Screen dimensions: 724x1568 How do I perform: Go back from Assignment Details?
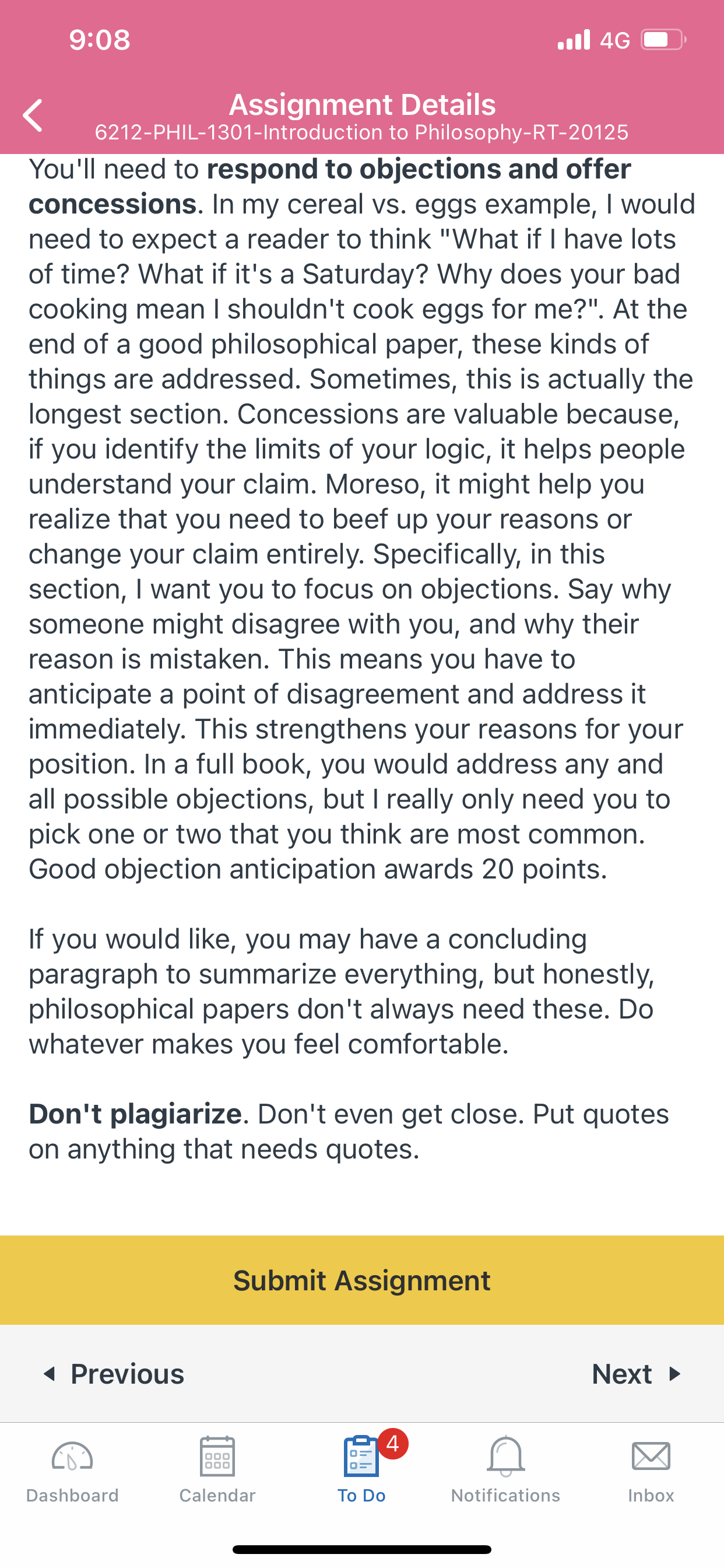(x=33, y=116)
